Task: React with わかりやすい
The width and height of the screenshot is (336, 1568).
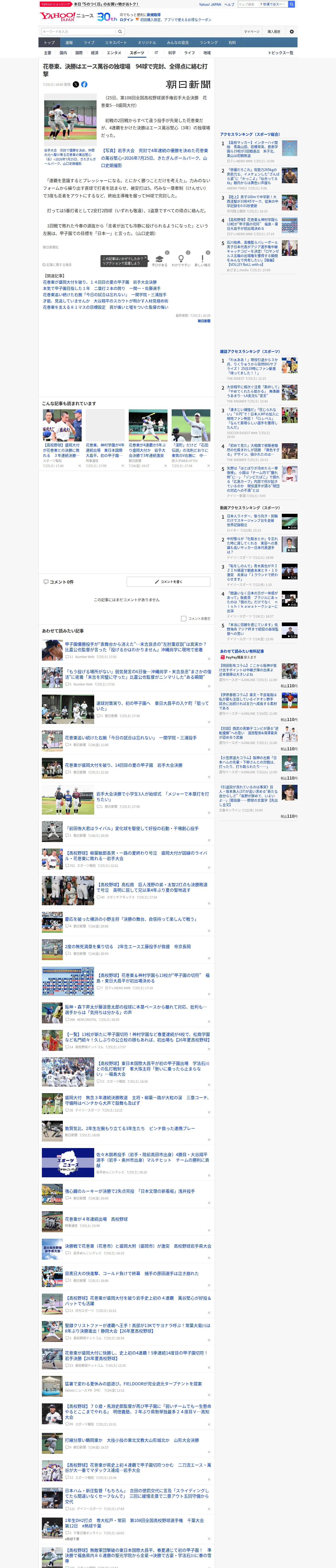Action: 181,260
